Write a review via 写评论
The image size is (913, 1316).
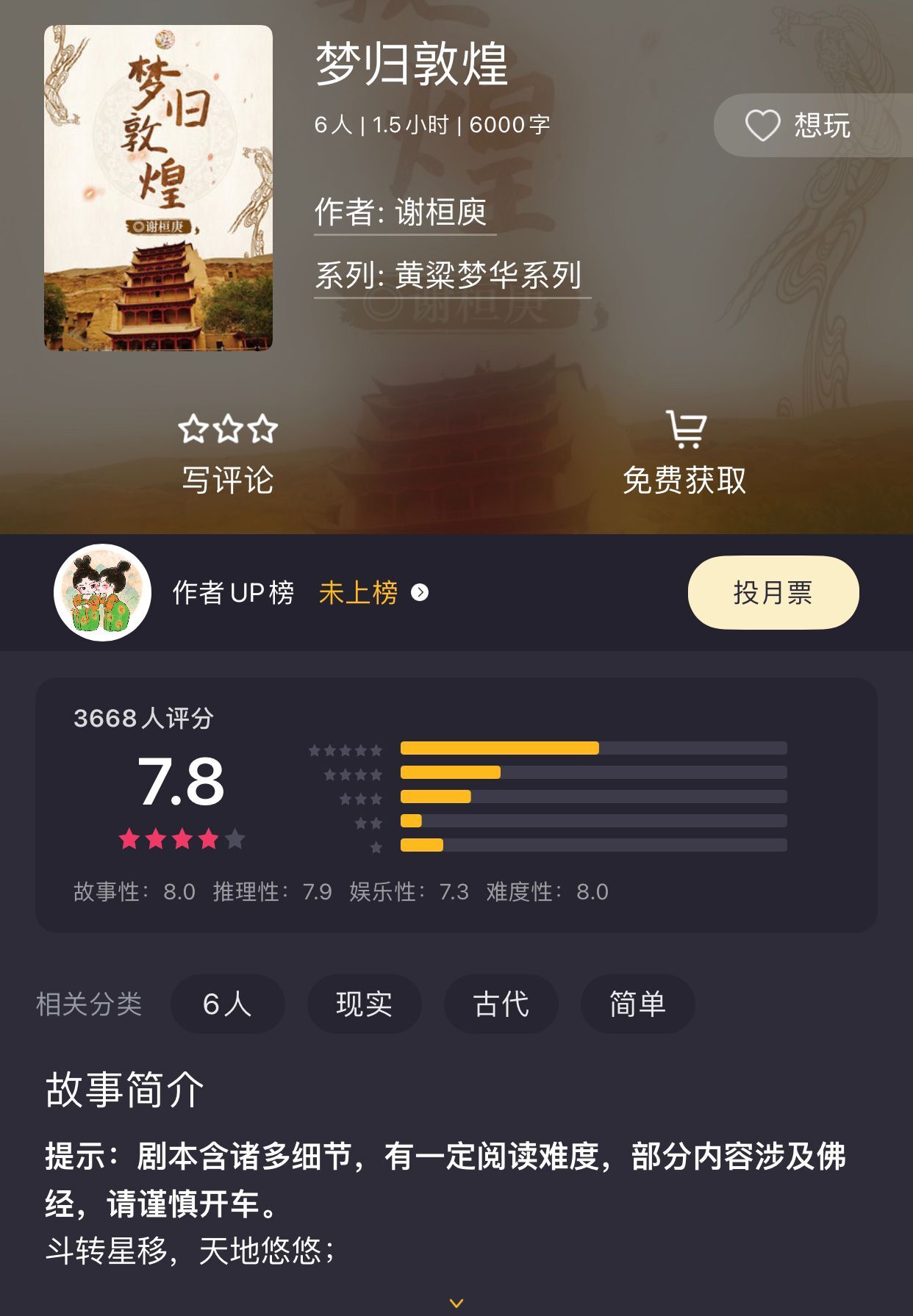228,456
